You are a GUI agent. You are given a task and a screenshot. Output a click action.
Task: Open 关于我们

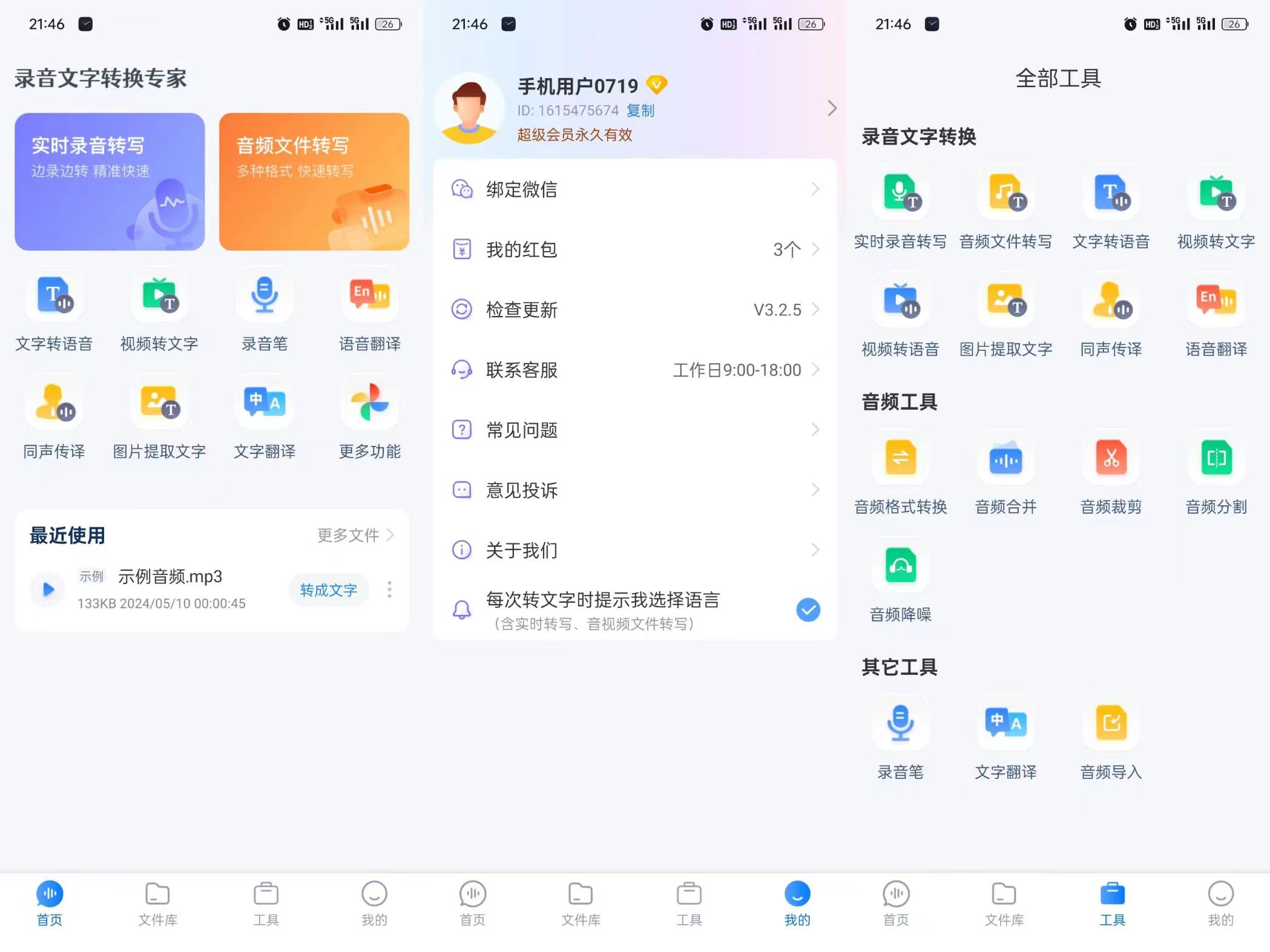tap(634, 550)
